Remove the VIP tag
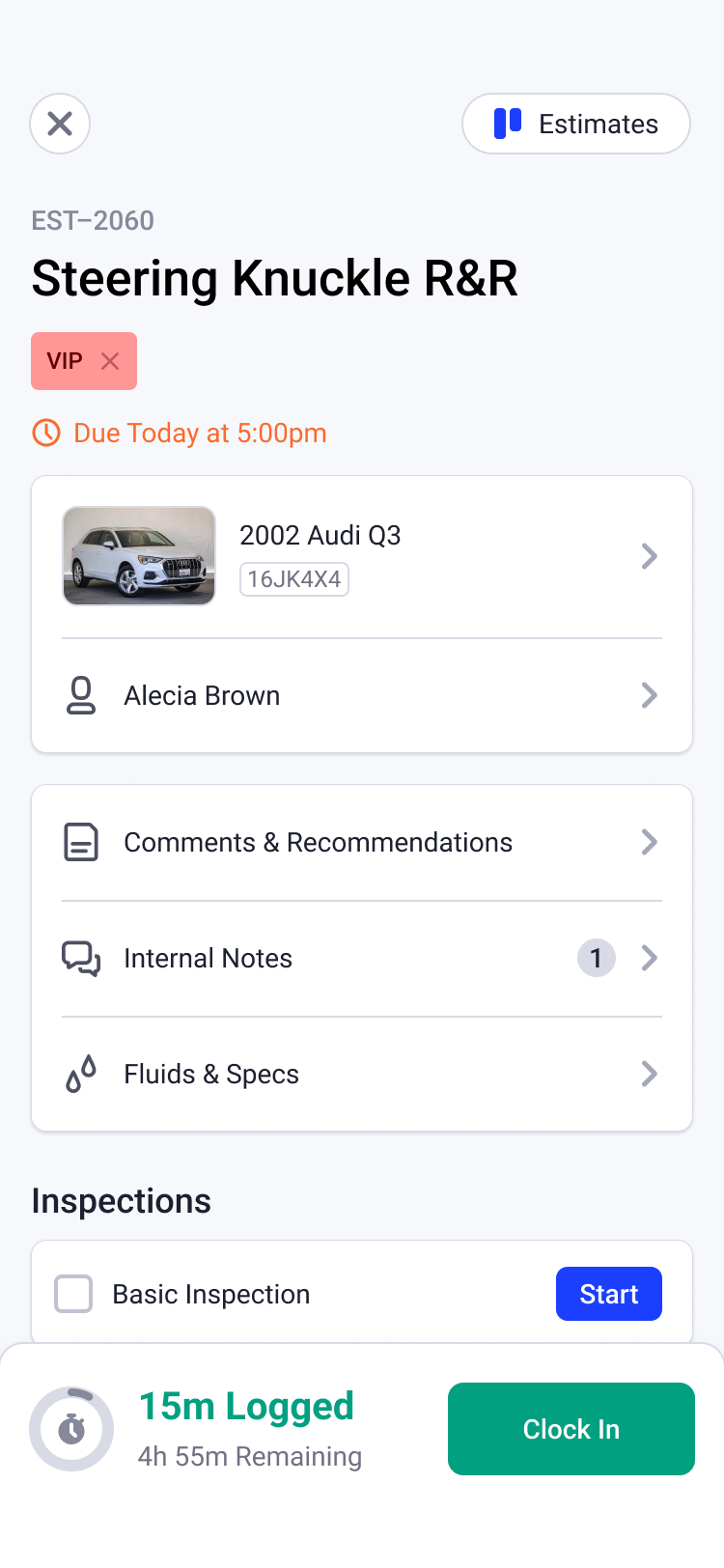This screenshot has height=1568, width=724. (x=110, y=361)
